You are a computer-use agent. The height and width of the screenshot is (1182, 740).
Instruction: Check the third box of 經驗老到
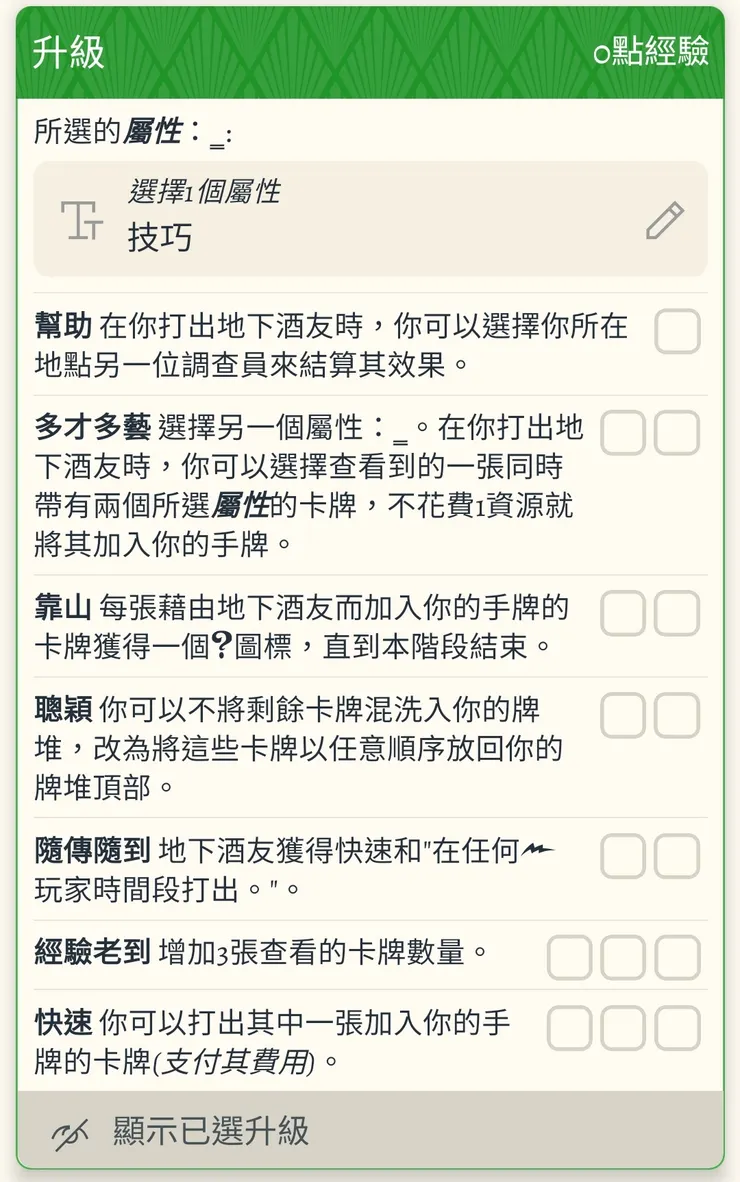(x=677, y=957)
